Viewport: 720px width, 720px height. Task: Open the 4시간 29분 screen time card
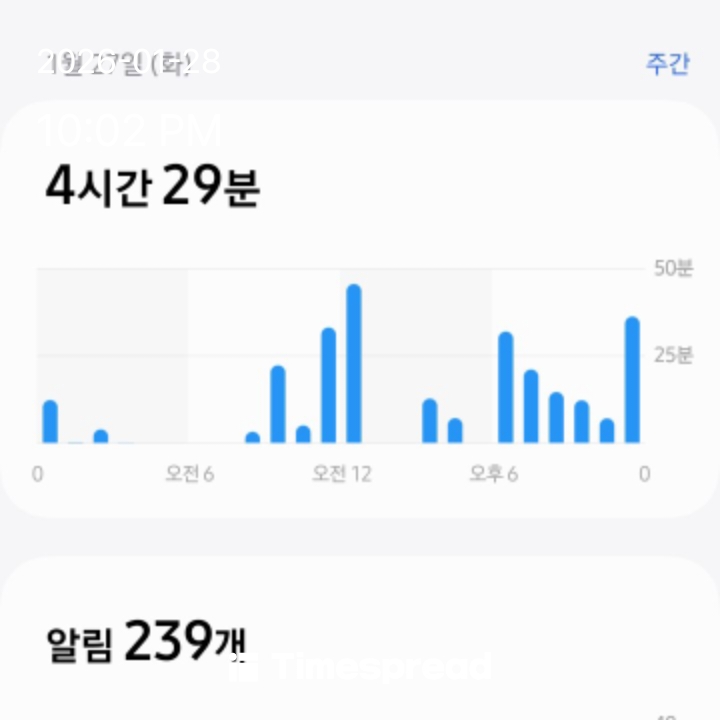pos(153,187)
